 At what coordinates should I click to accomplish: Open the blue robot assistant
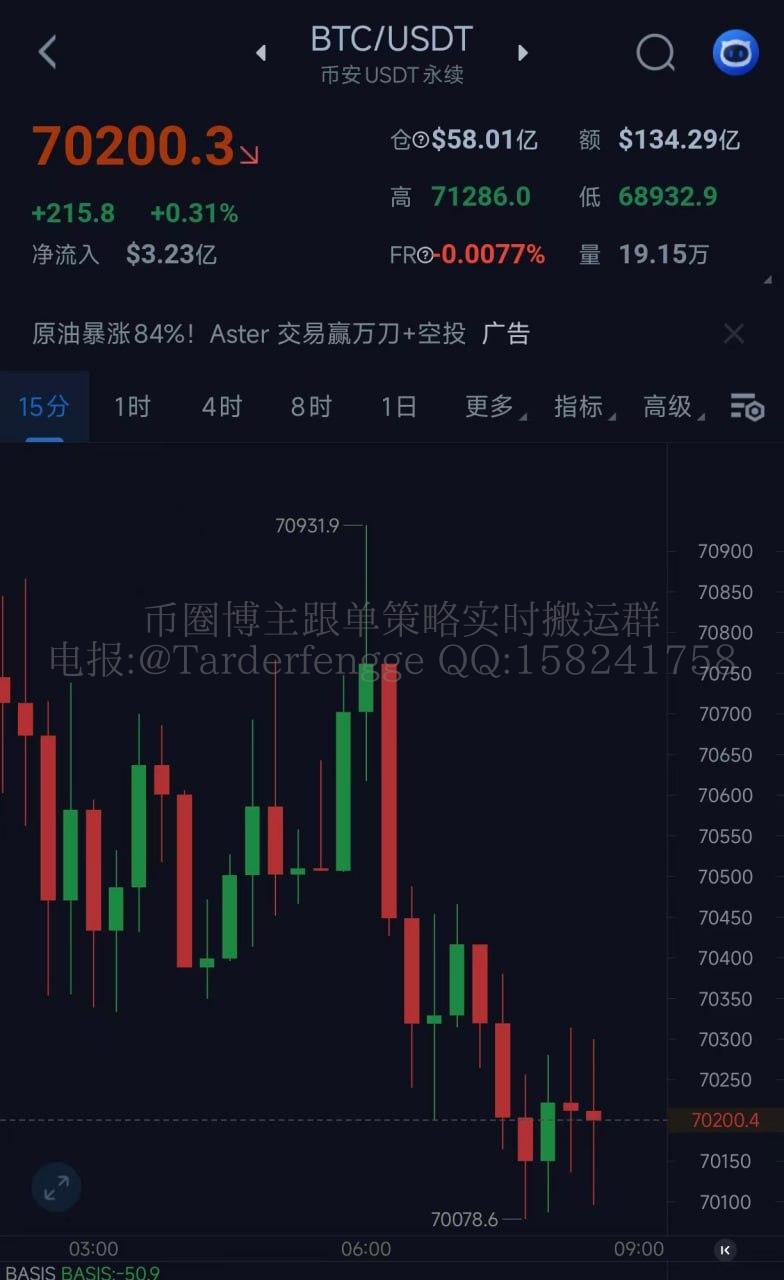point(735,52)
